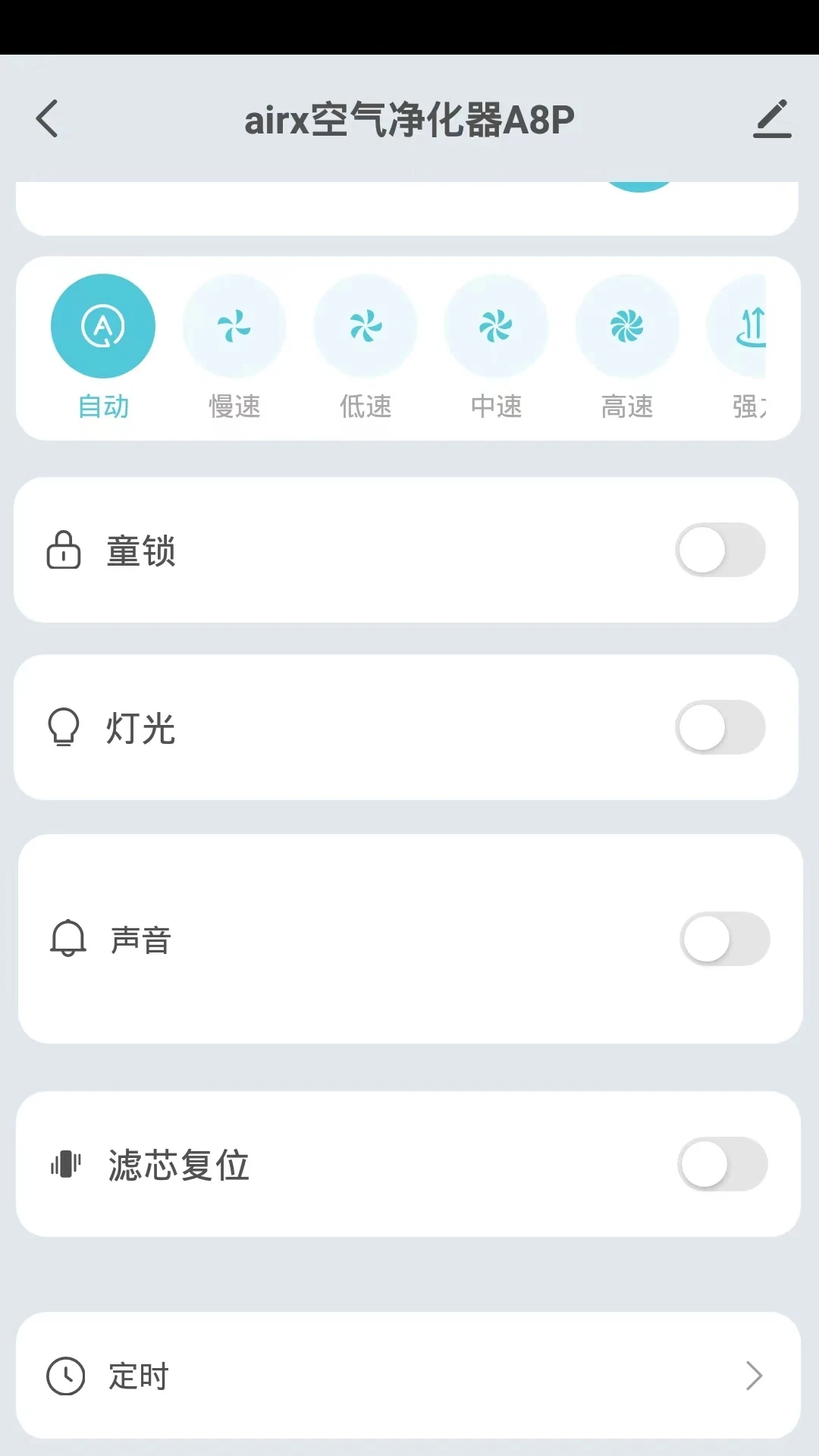Image resolution: width=819 pixels, height=1456 pixels.
Task: Click the 滤芯复位 filter reset label
Action: point(177,1163)
